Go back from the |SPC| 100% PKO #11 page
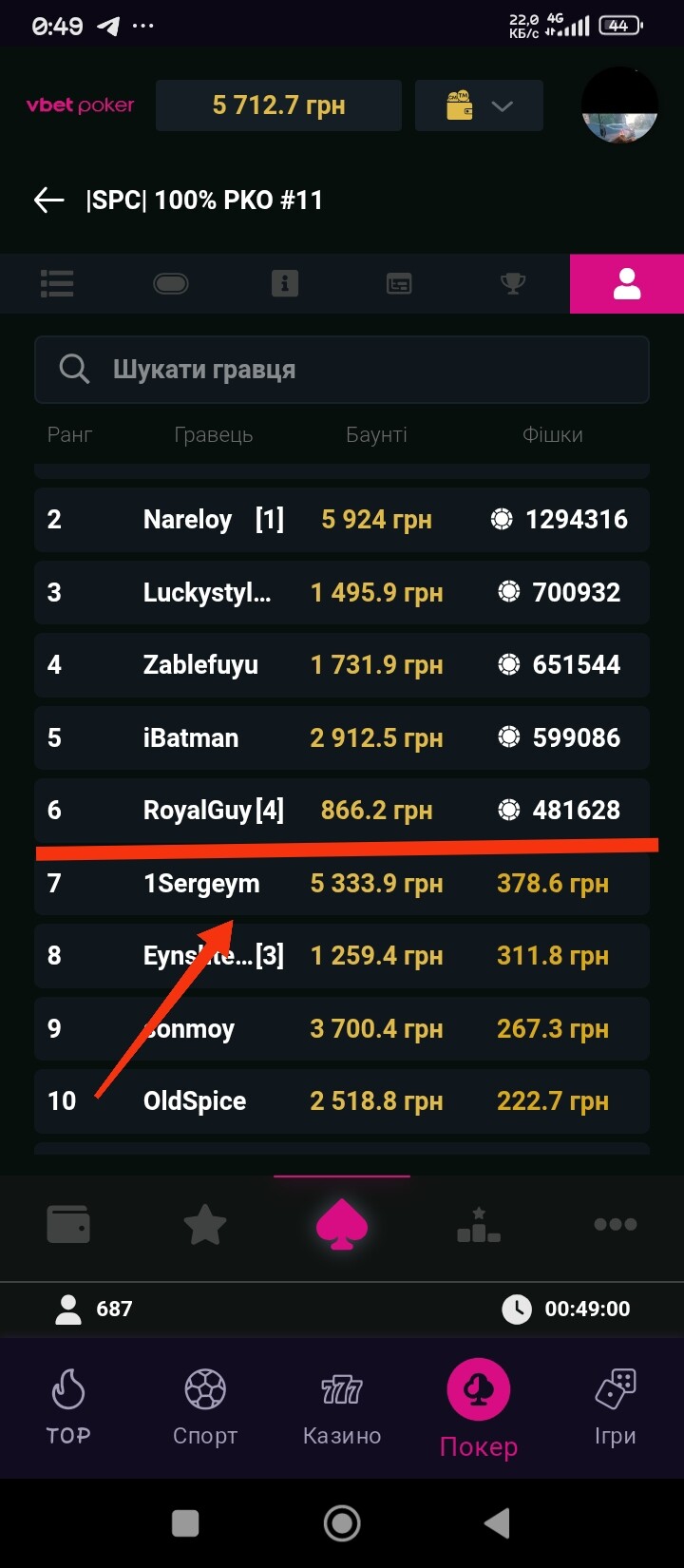Image resolution: width=684 pixels, height=1568 pixels. coord(48,200)
